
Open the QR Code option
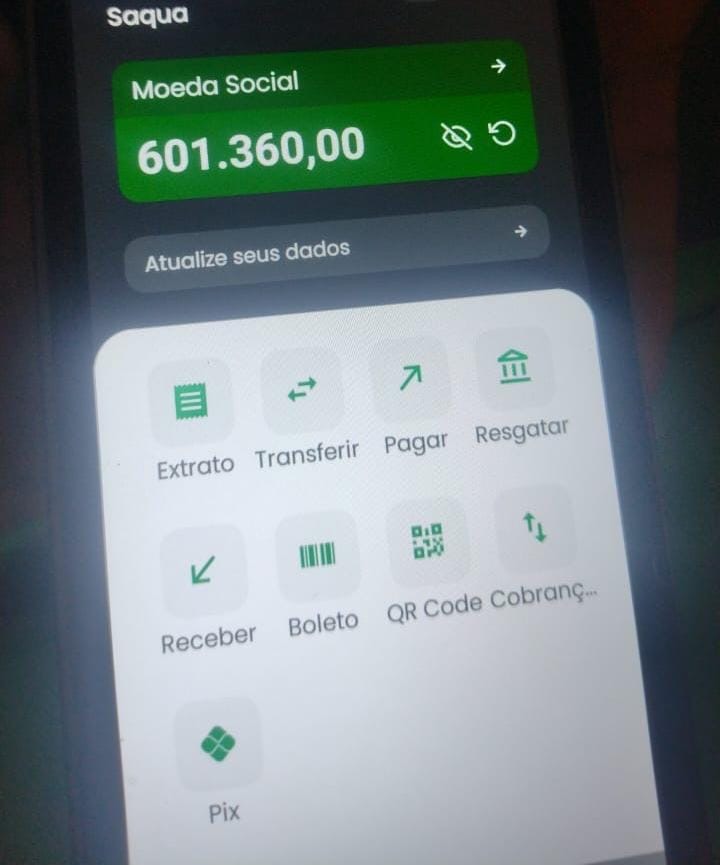click(427, 541)
